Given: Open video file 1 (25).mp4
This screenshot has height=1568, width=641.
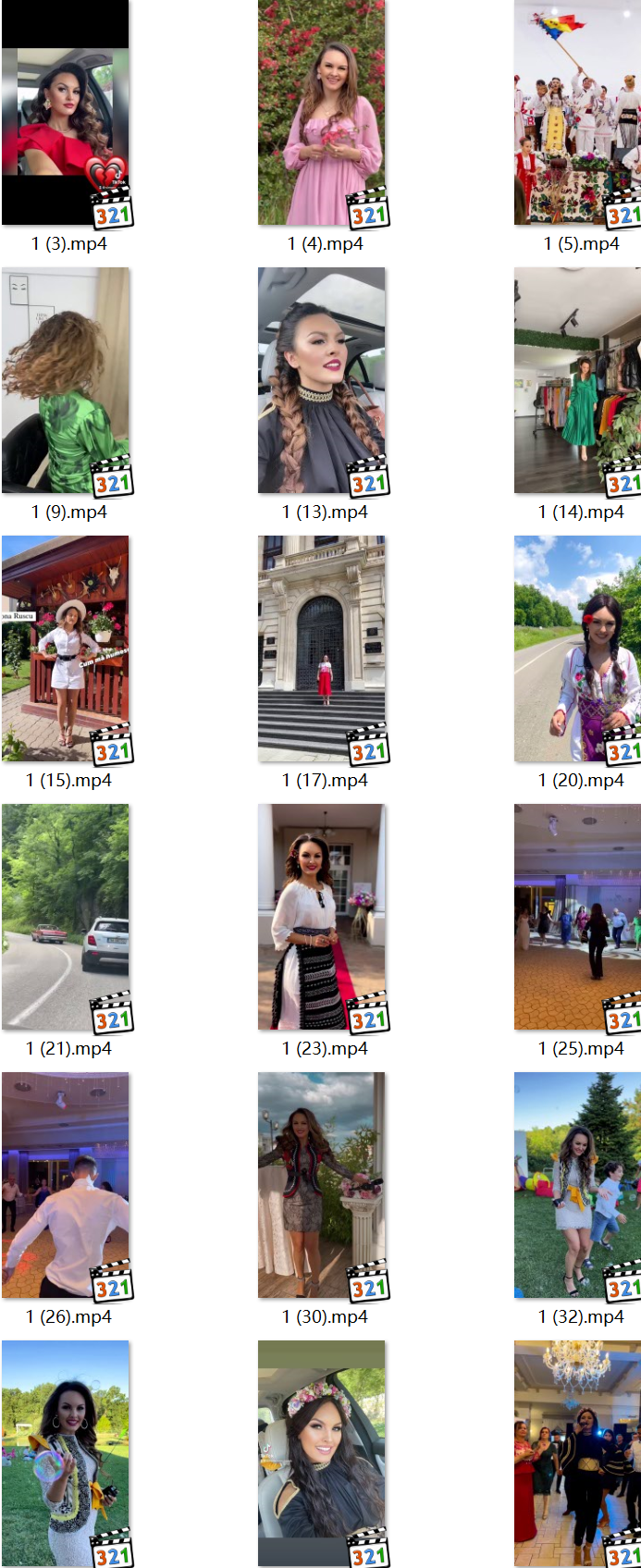Looking at the screenshot, I should 577,917.
